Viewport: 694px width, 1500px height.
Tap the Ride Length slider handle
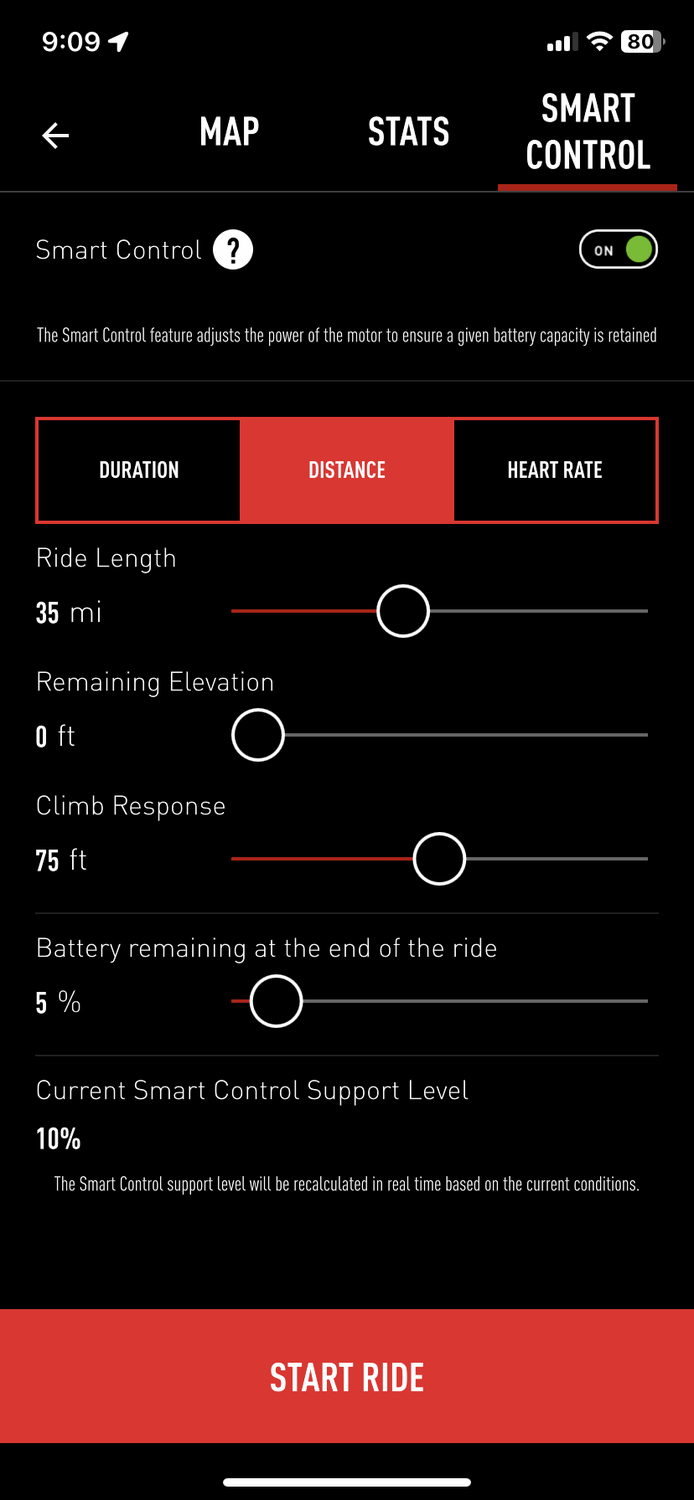(403, 611)
